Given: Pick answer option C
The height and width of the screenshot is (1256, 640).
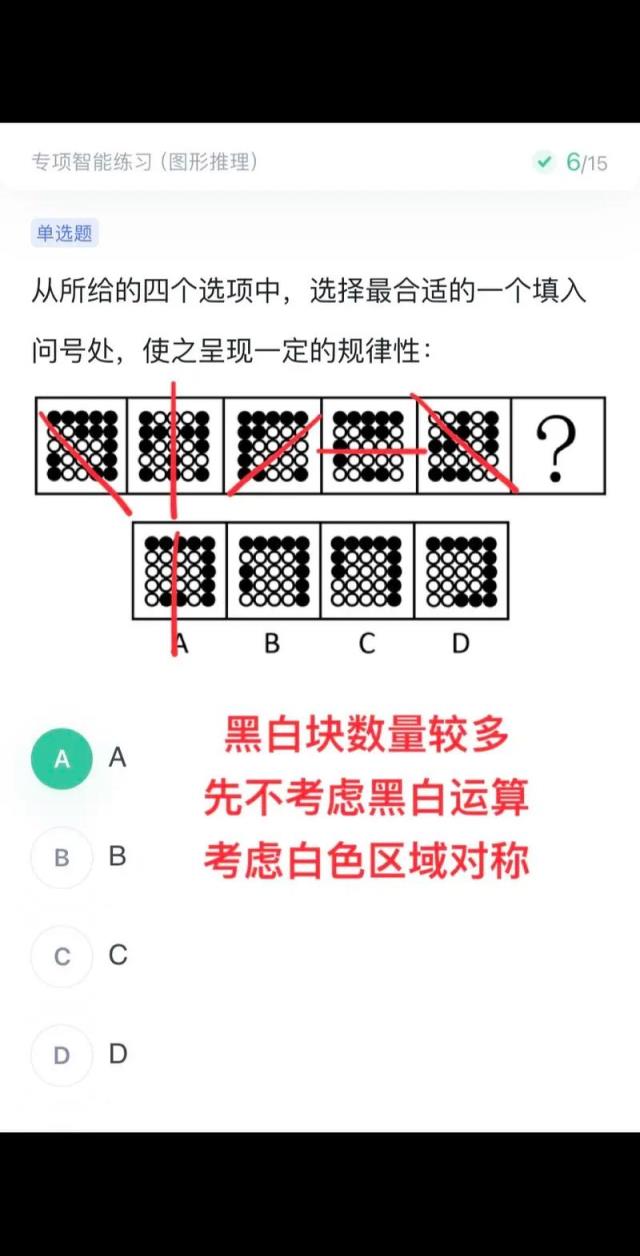Looking at the screenshot, I should tap(62, 956).
